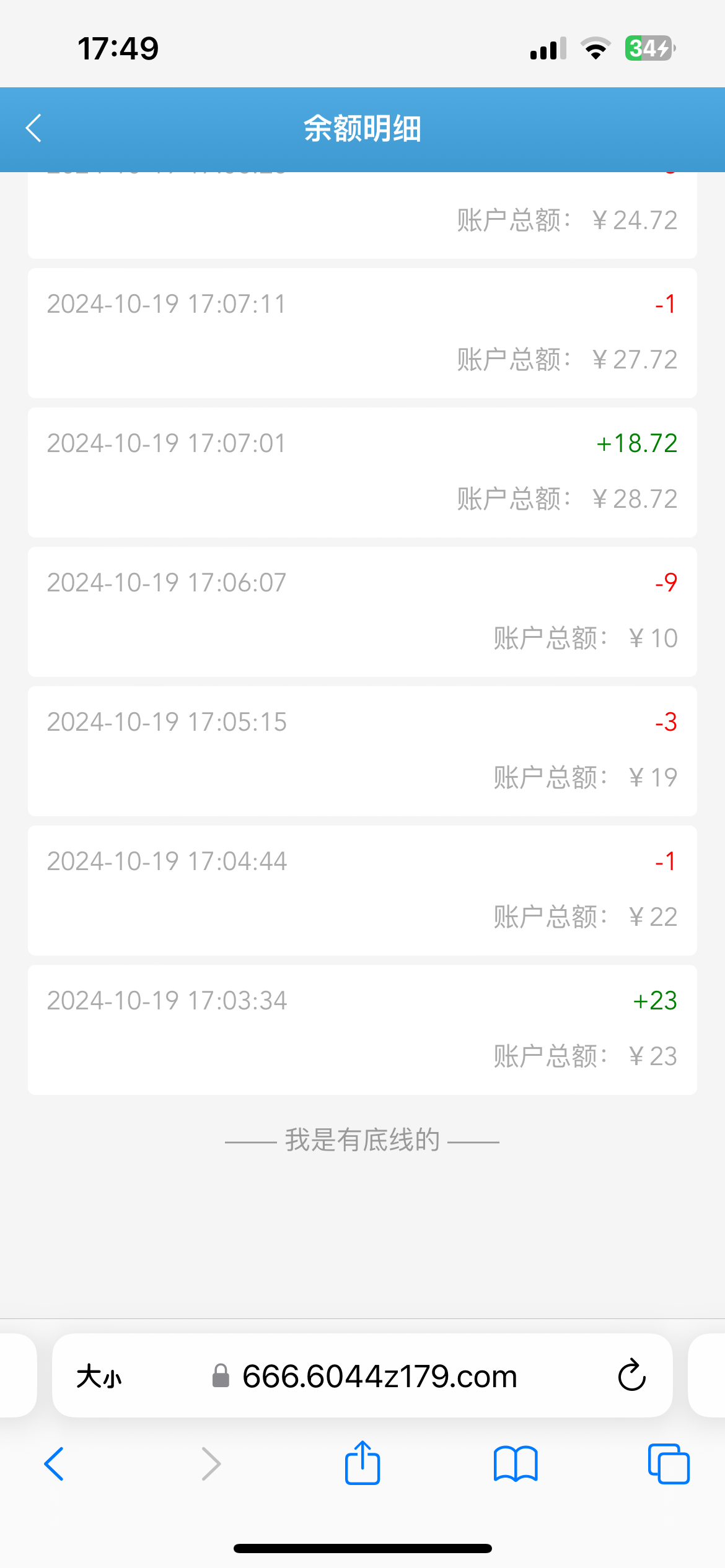
Task: Reload the current web page
Action: [631, 1376]
